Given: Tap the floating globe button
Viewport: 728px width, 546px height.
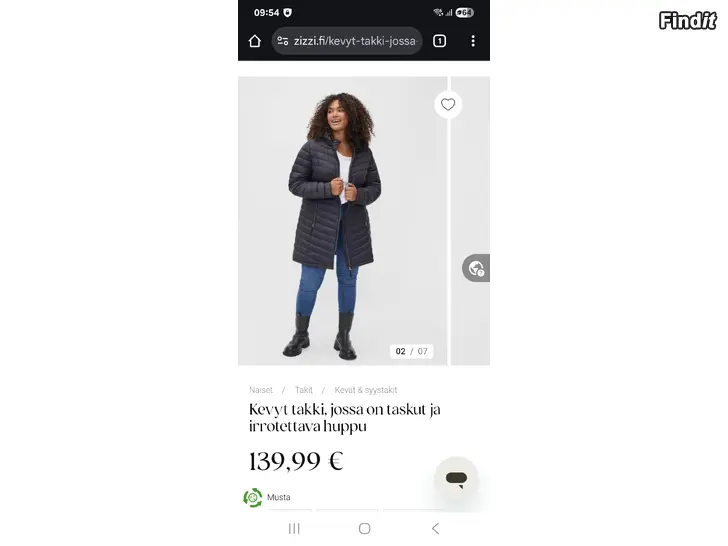Looking at the screenshot, I should (476, 268).
